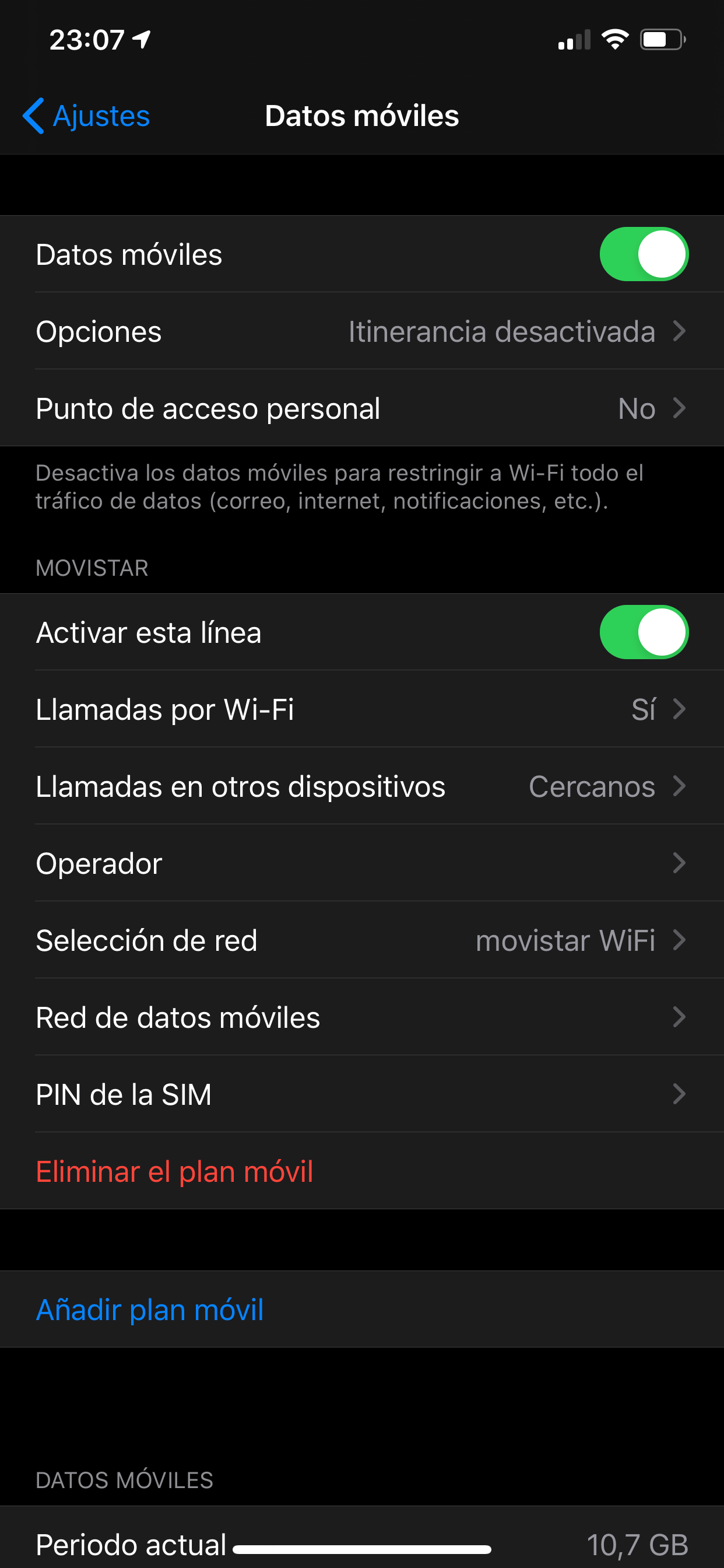Tap the chevron on the Operador row

coord(679,863)
